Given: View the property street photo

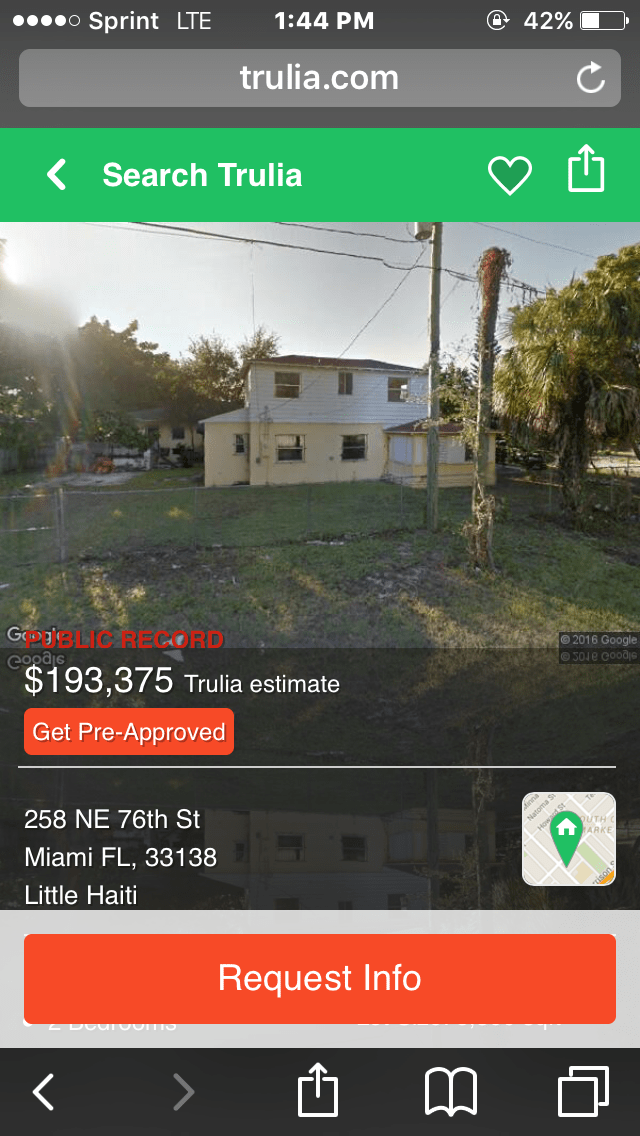Looking at the screenshot, I should [320, 420].
